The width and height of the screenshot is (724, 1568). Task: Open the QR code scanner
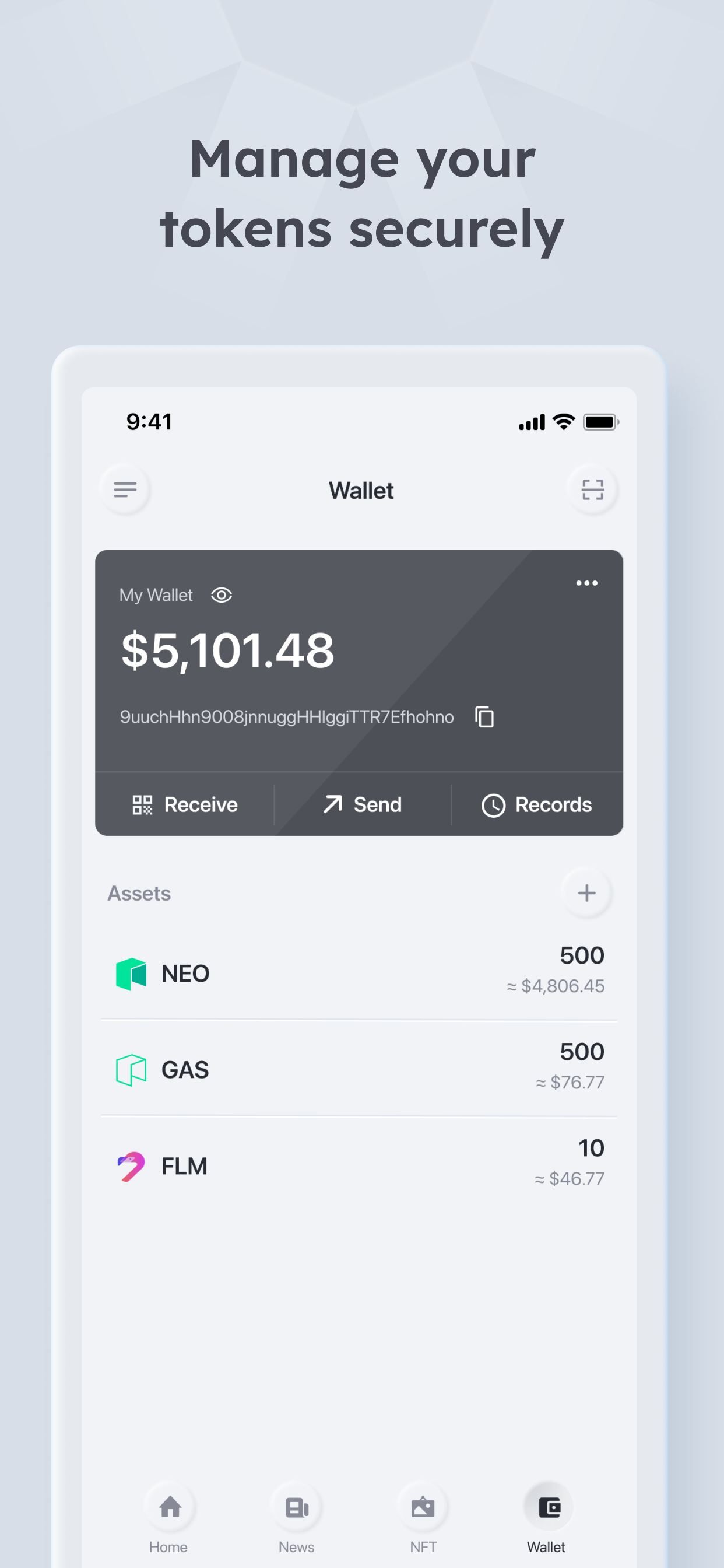(592, 489)
